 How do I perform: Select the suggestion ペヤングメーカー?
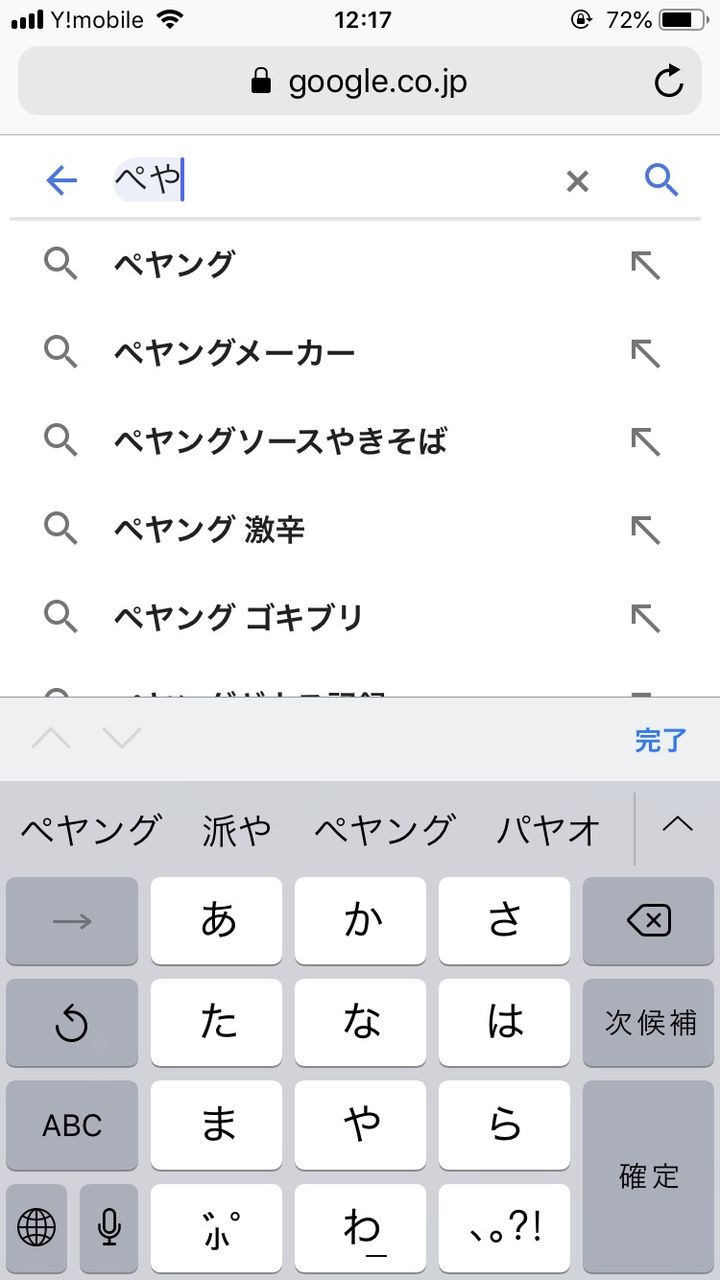pyautogui.click(x=360, y=352)
